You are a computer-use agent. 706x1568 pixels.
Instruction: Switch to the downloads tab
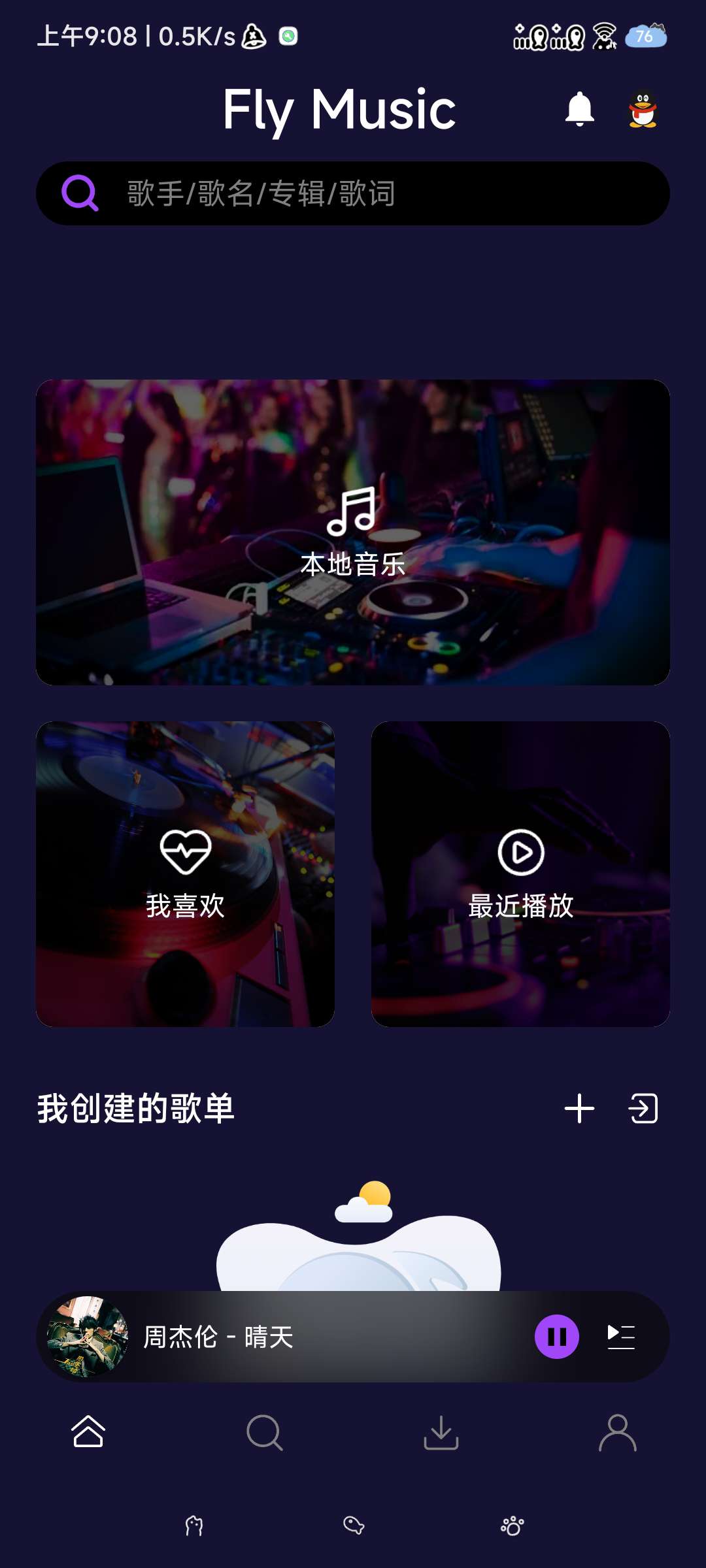click(x=441, y=1433)
